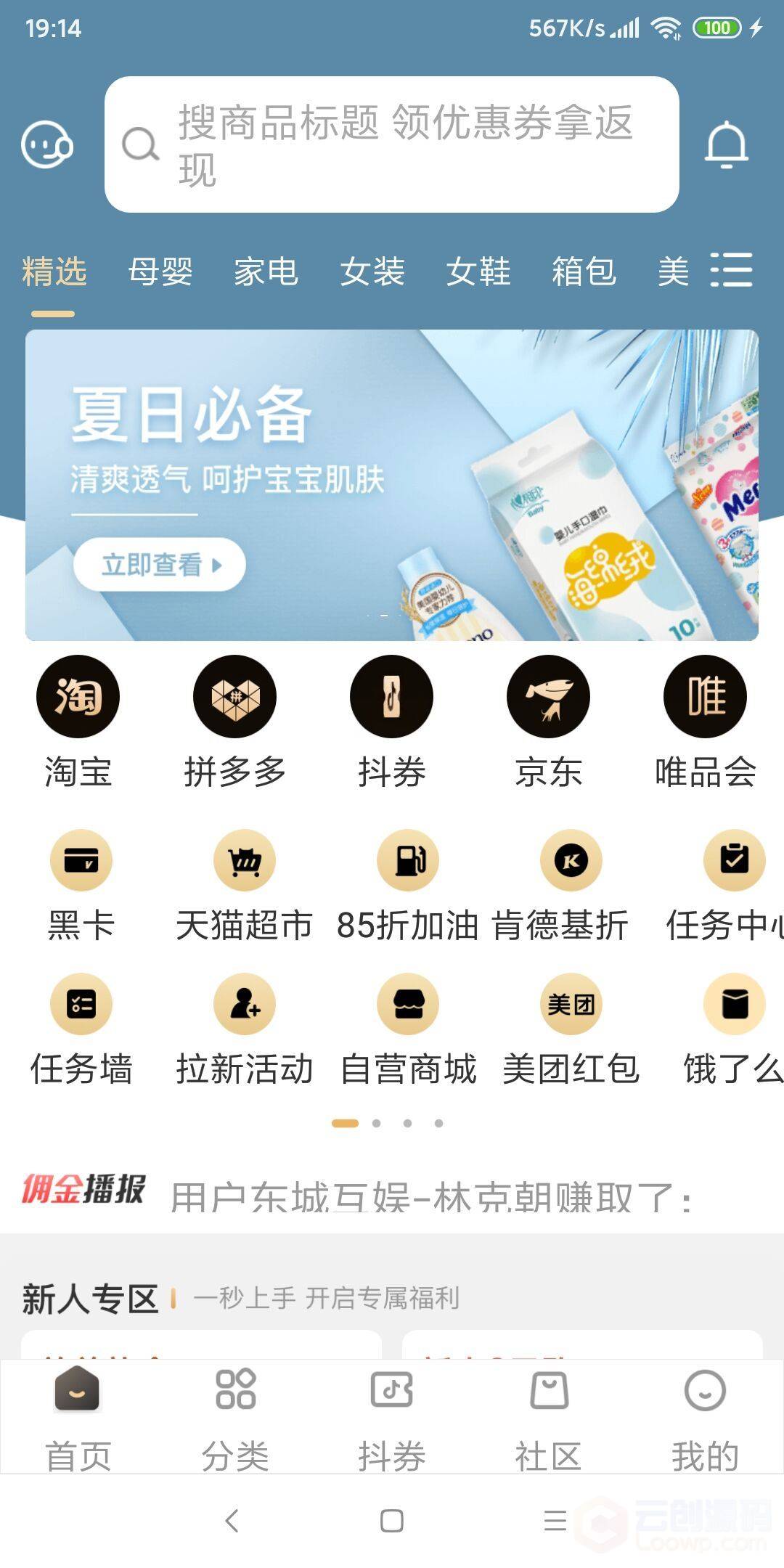Open the notifications bell
The width and height of the screenshot is (784, 1568).
tap(727, 144)
